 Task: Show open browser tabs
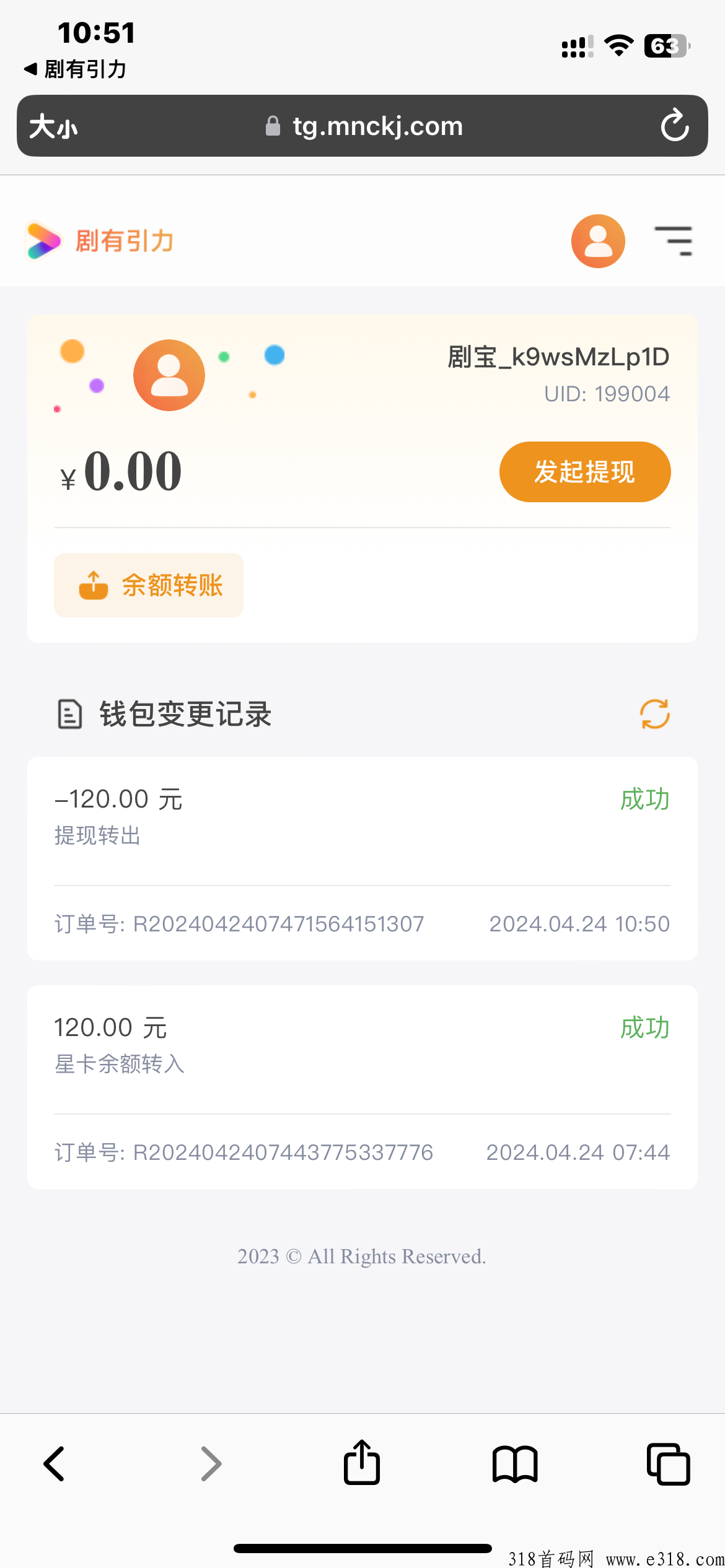click(668, 1464)
